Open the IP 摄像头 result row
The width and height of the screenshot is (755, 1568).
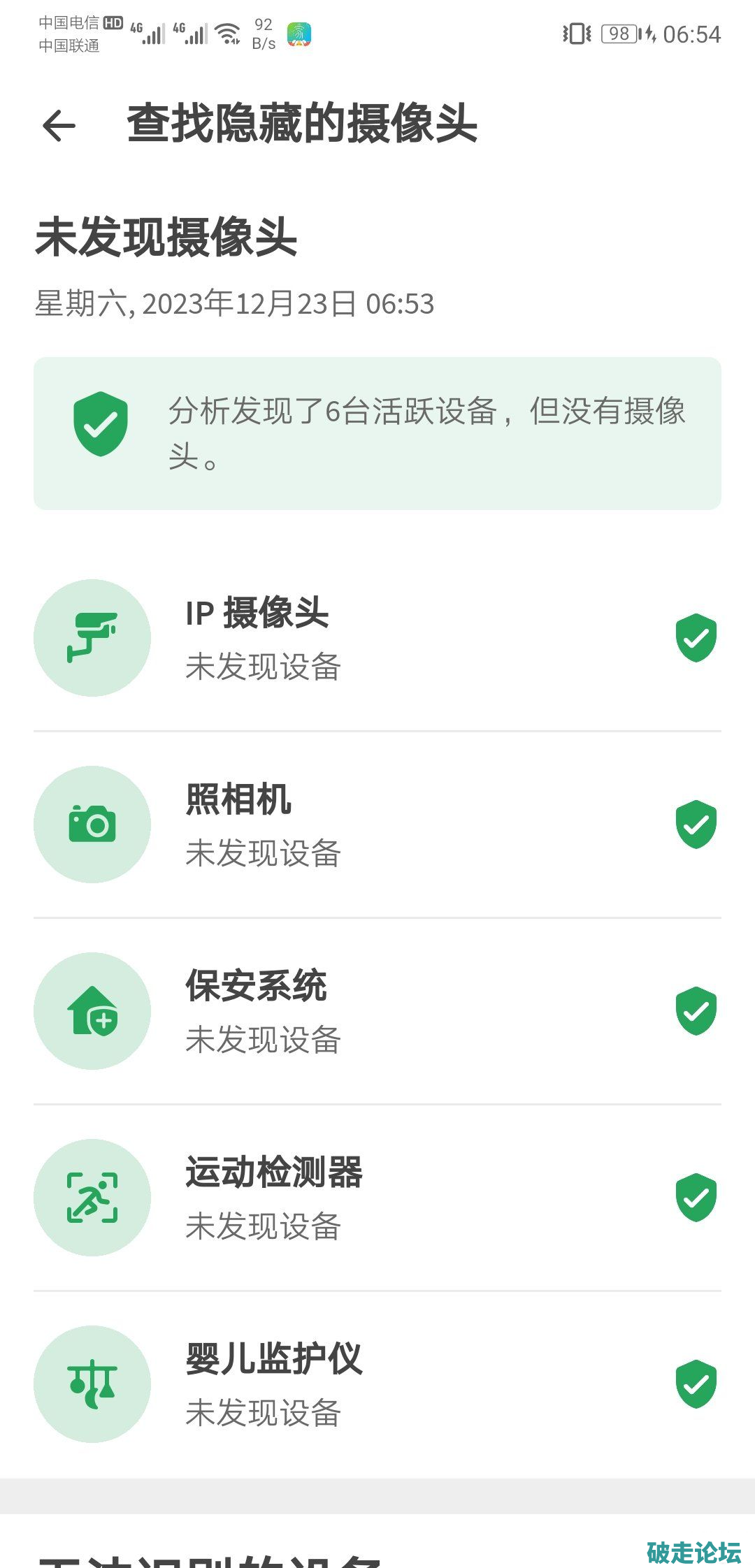[x=377, y=638]
